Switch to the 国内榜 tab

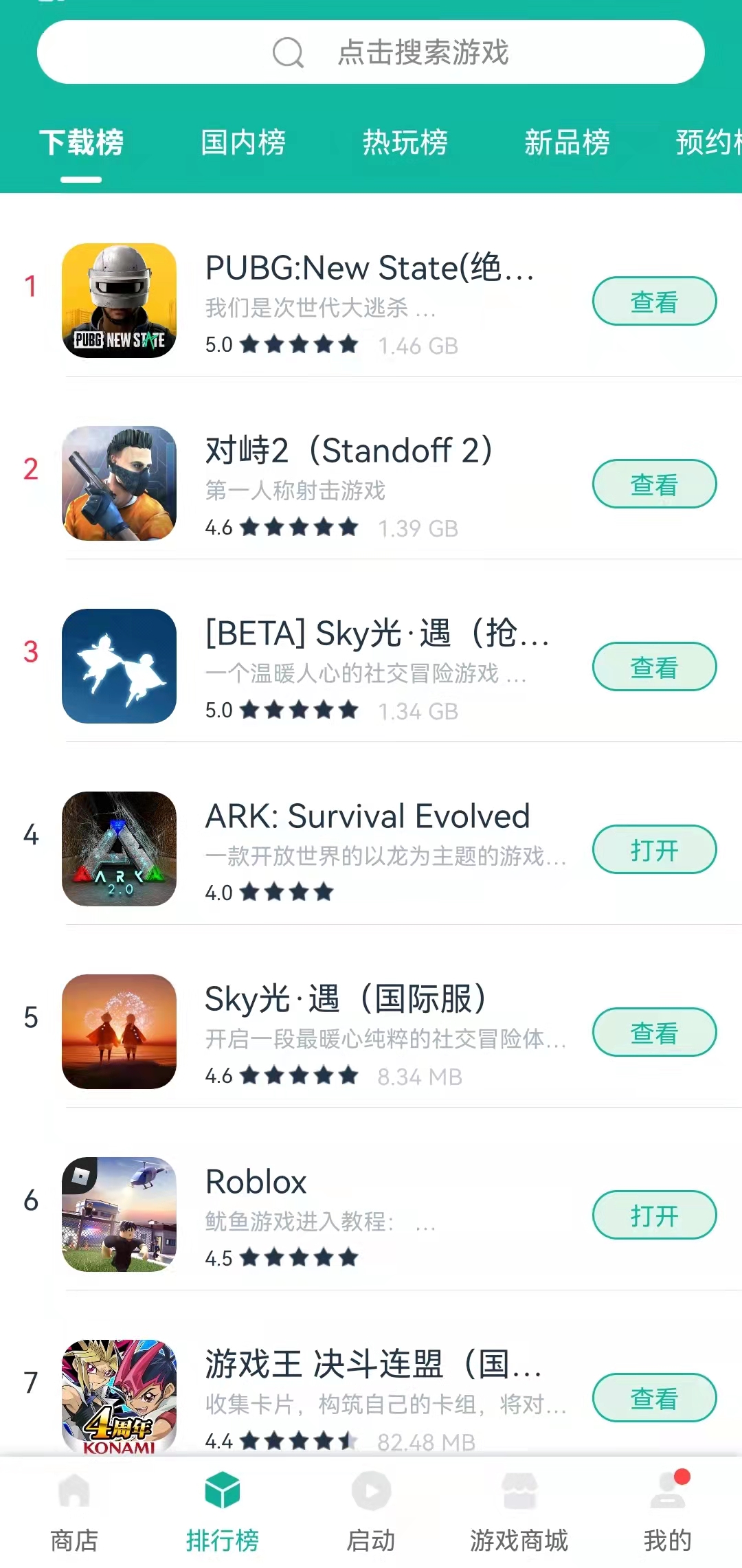[x=243, y=143]
